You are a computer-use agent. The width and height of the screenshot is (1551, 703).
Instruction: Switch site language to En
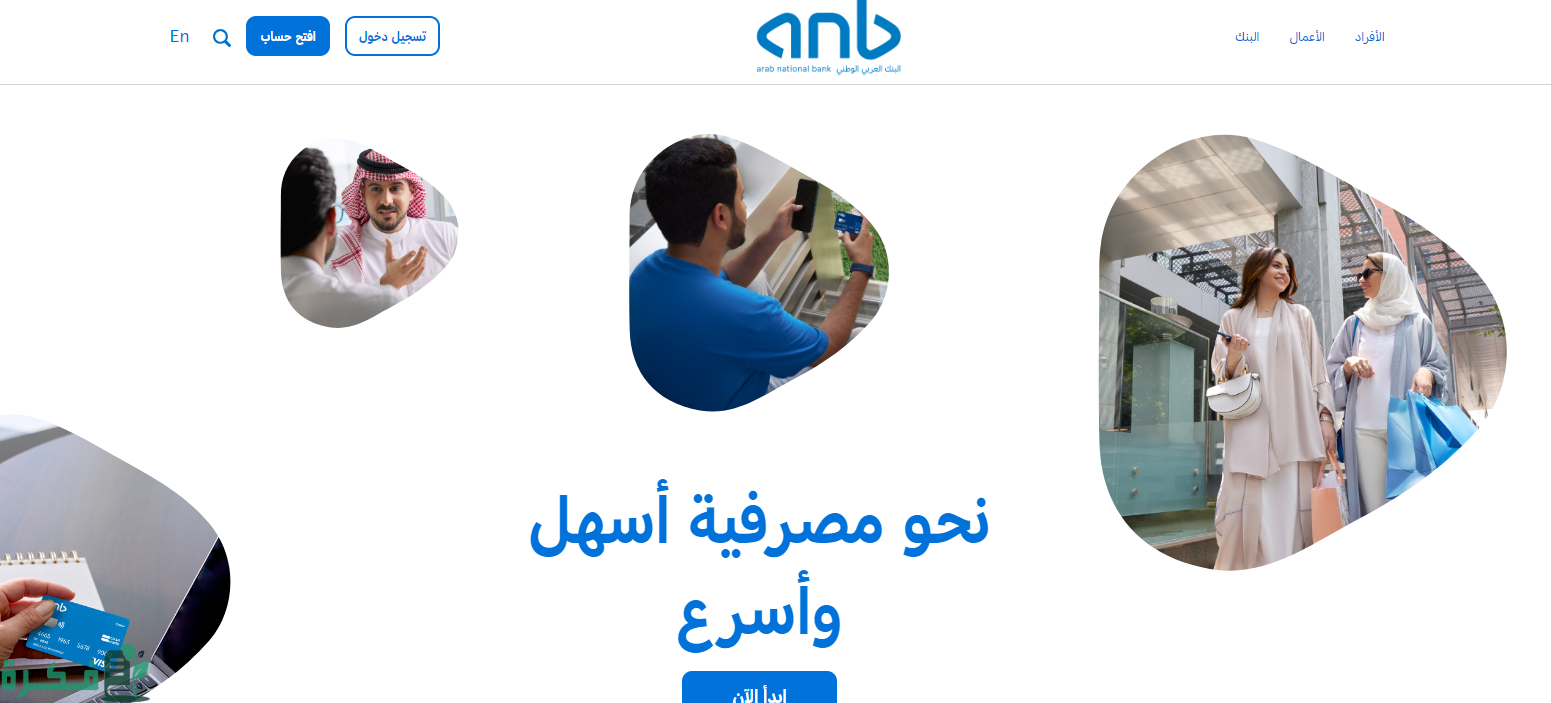tap(179, 36)
